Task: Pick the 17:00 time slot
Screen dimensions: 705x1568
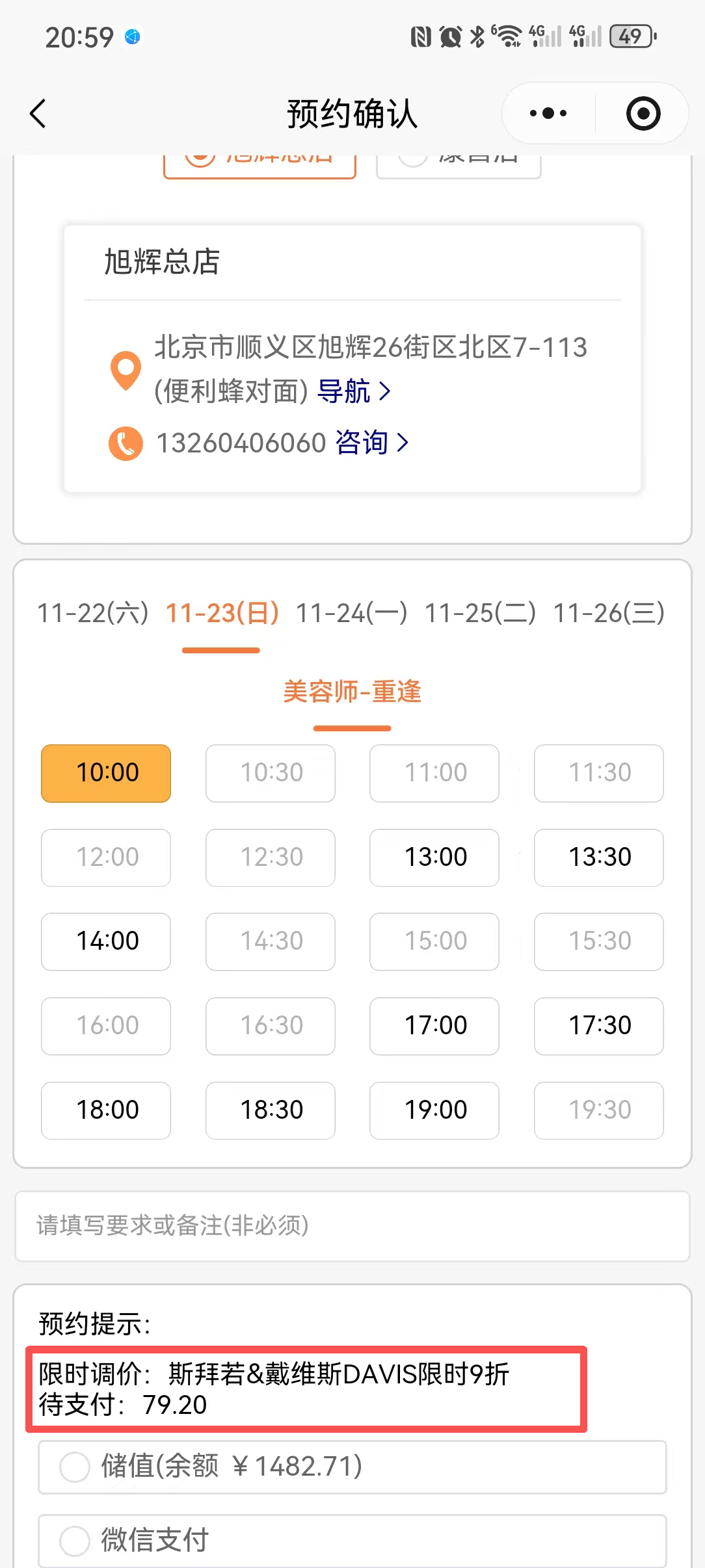Action: point(434,1026)
